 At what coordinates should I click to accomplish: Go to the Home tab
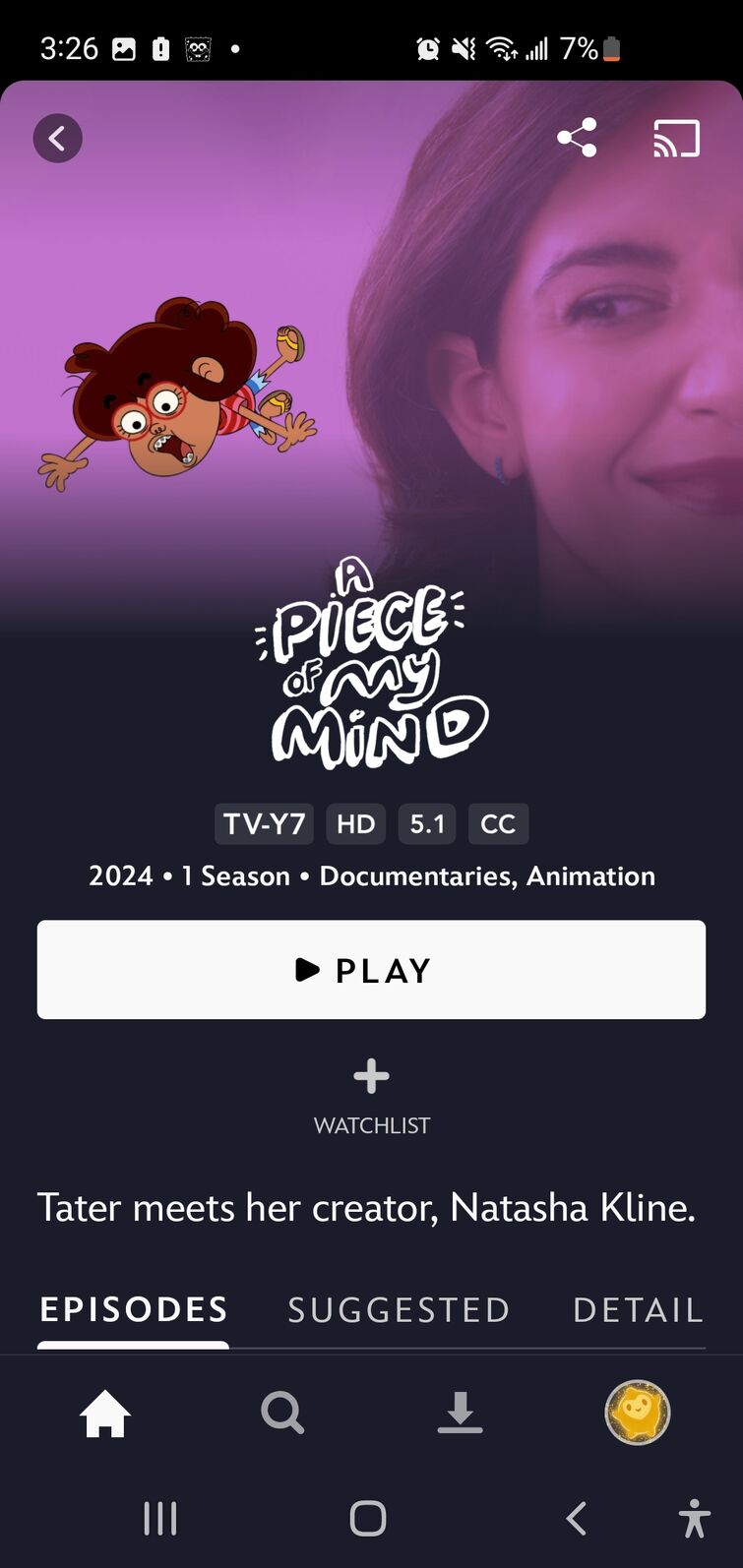(x=105, y=1414)
